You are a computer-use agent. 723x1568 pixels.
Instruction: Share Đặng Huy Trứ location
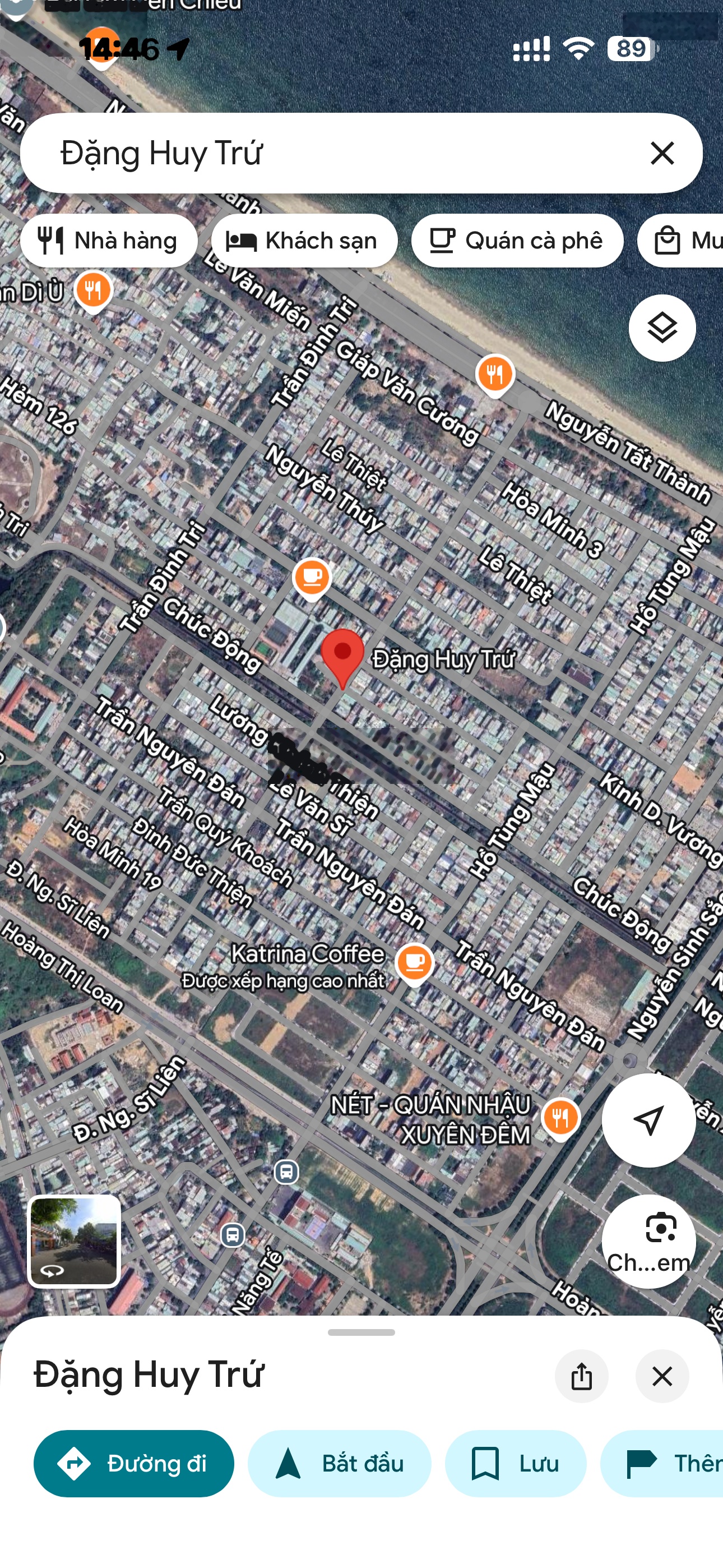[581, 1376]
